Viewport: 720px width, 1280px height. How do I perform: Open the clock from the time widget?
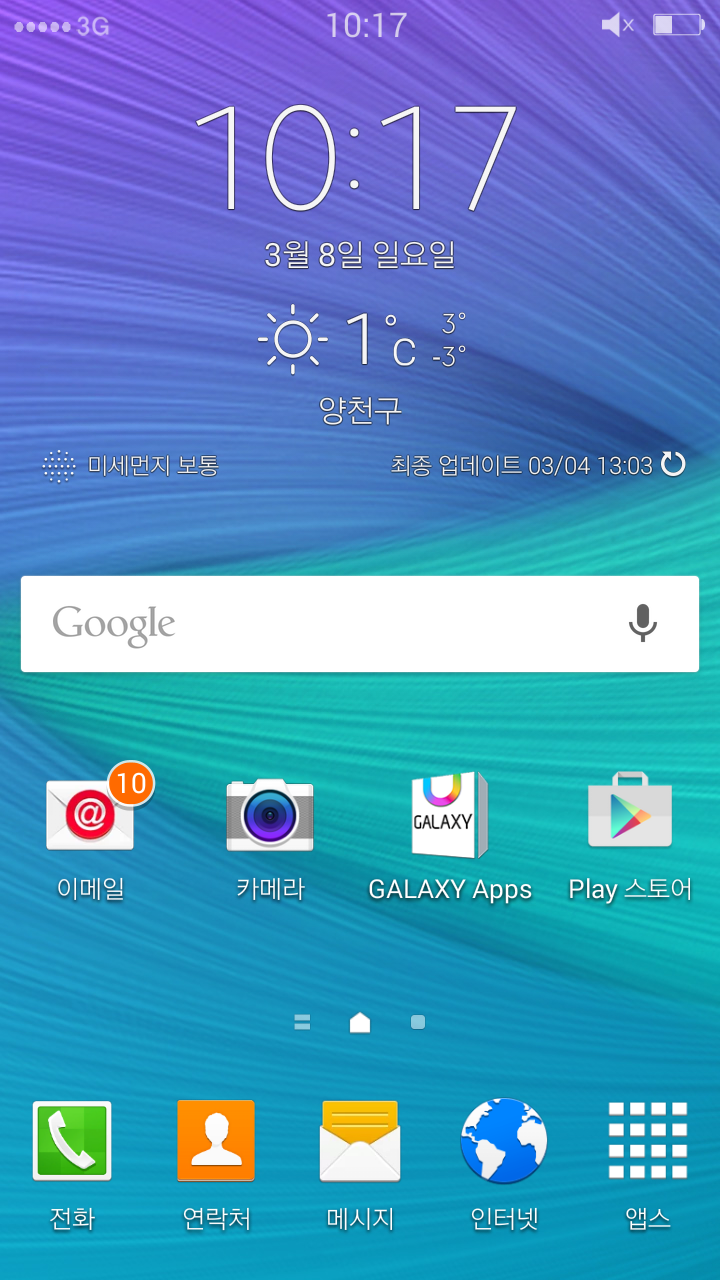coord(357,157)
